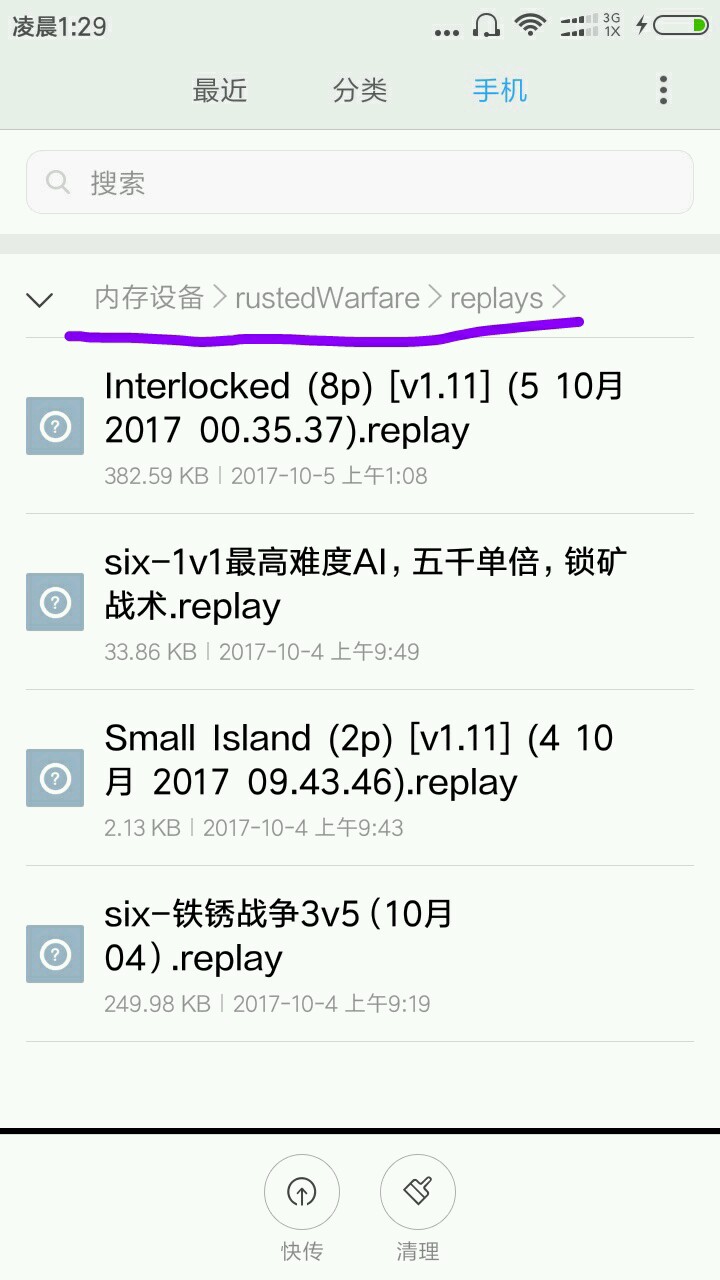This screenshot has height=1280, width=720.
Task: Switch to the 分类 tab
Action: [360, 90]
